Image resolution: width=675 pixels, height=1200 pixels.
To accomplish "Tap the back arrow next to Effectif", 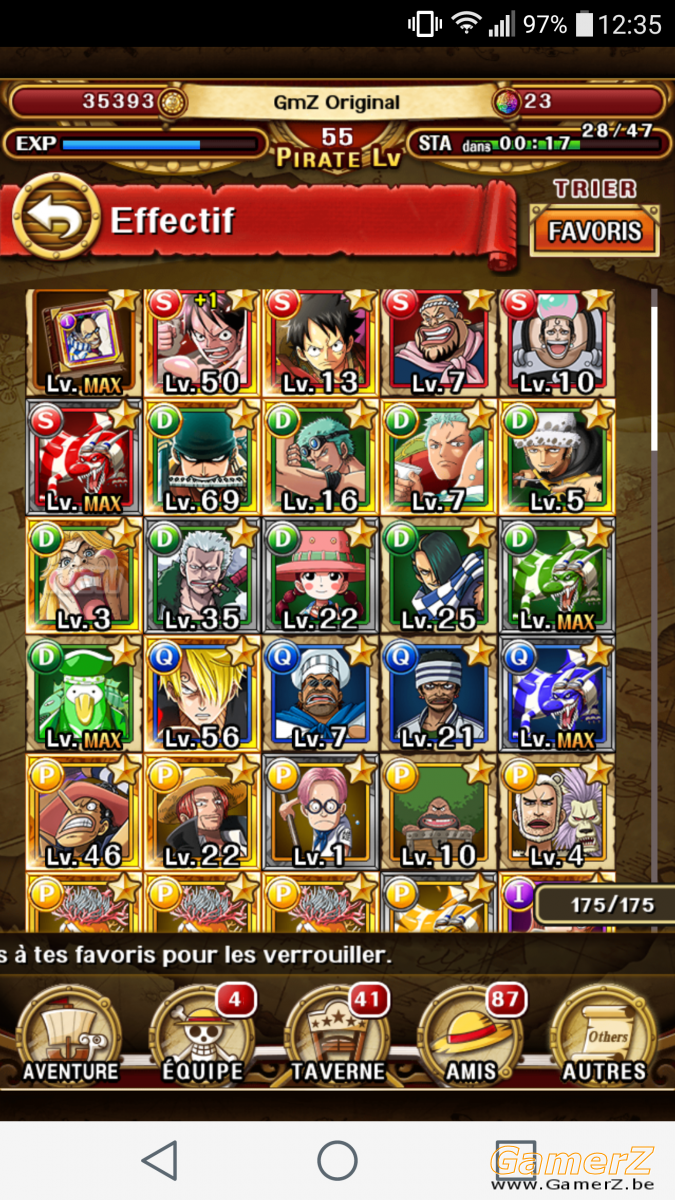I will (55, 219).
